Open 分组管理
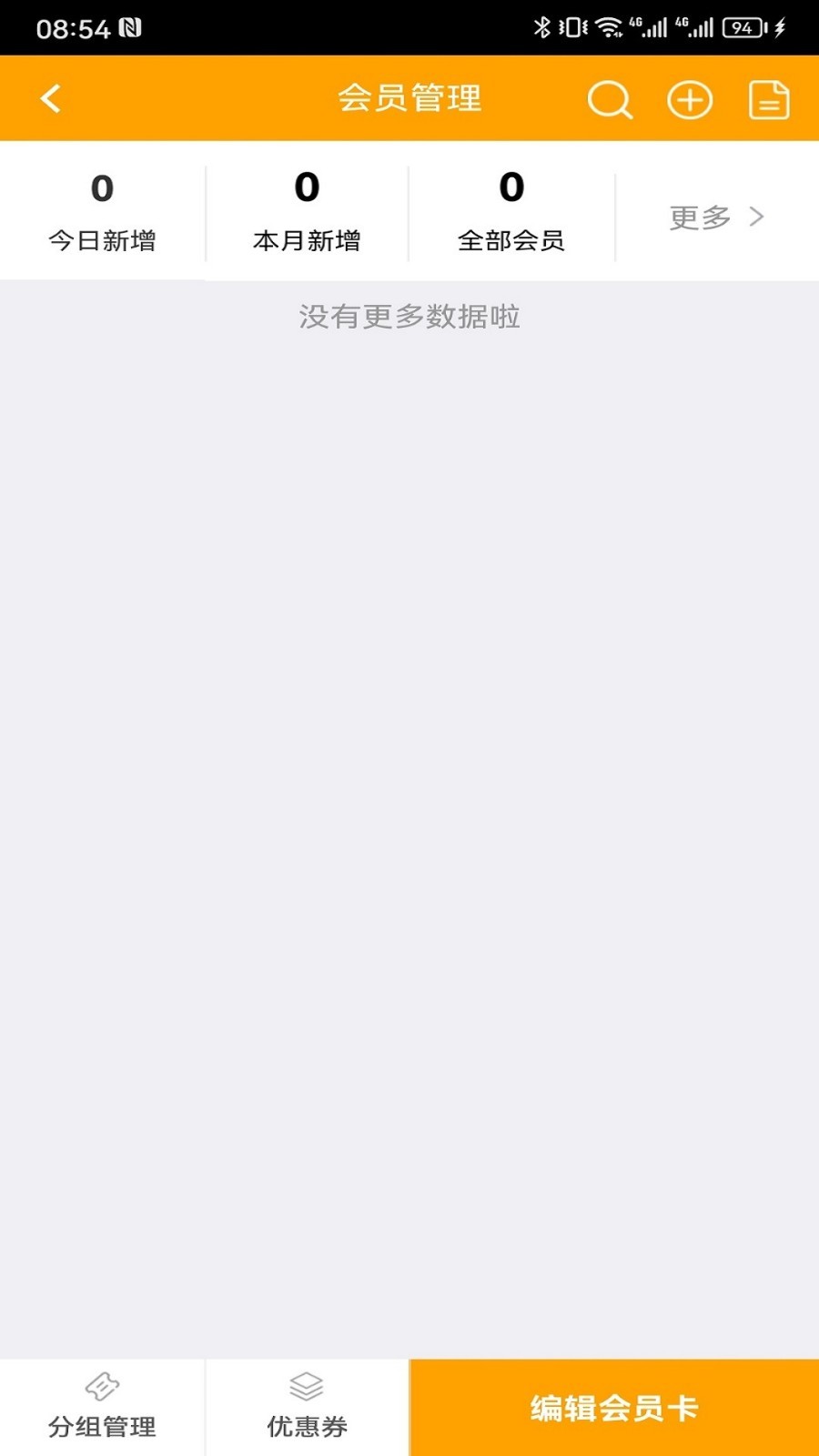 102,1407
